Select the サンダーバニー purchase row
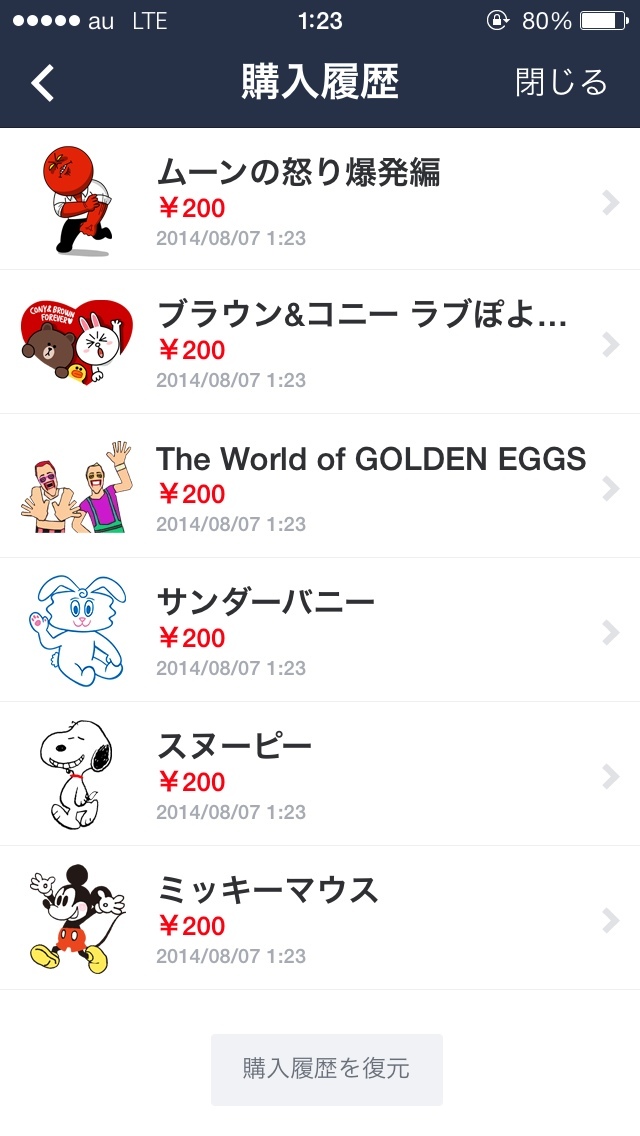This screenshot has width=640, height=1136. click(320, 631)
